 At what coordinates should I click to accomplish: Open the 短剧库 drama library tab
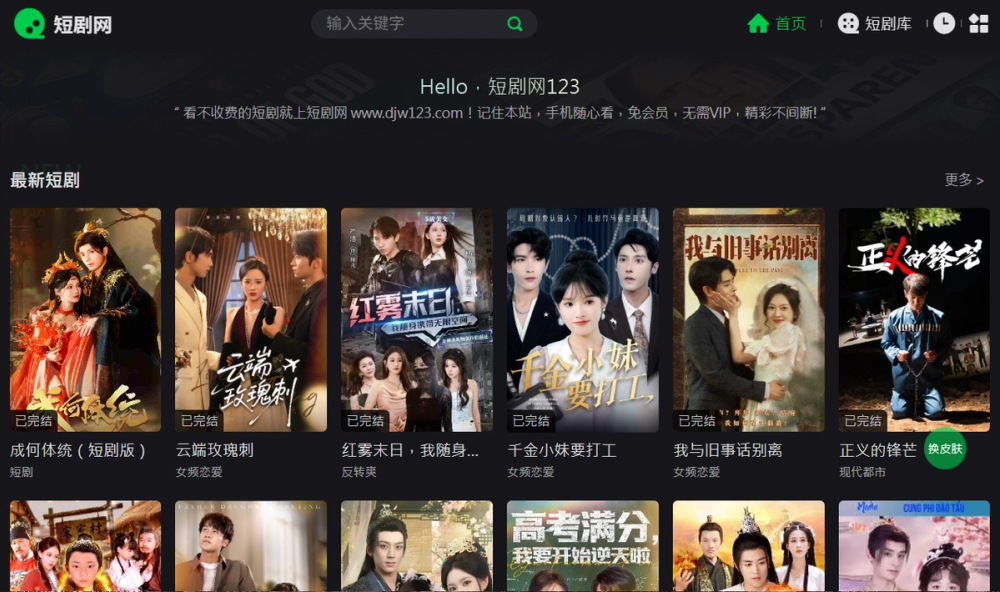[875, 23]
